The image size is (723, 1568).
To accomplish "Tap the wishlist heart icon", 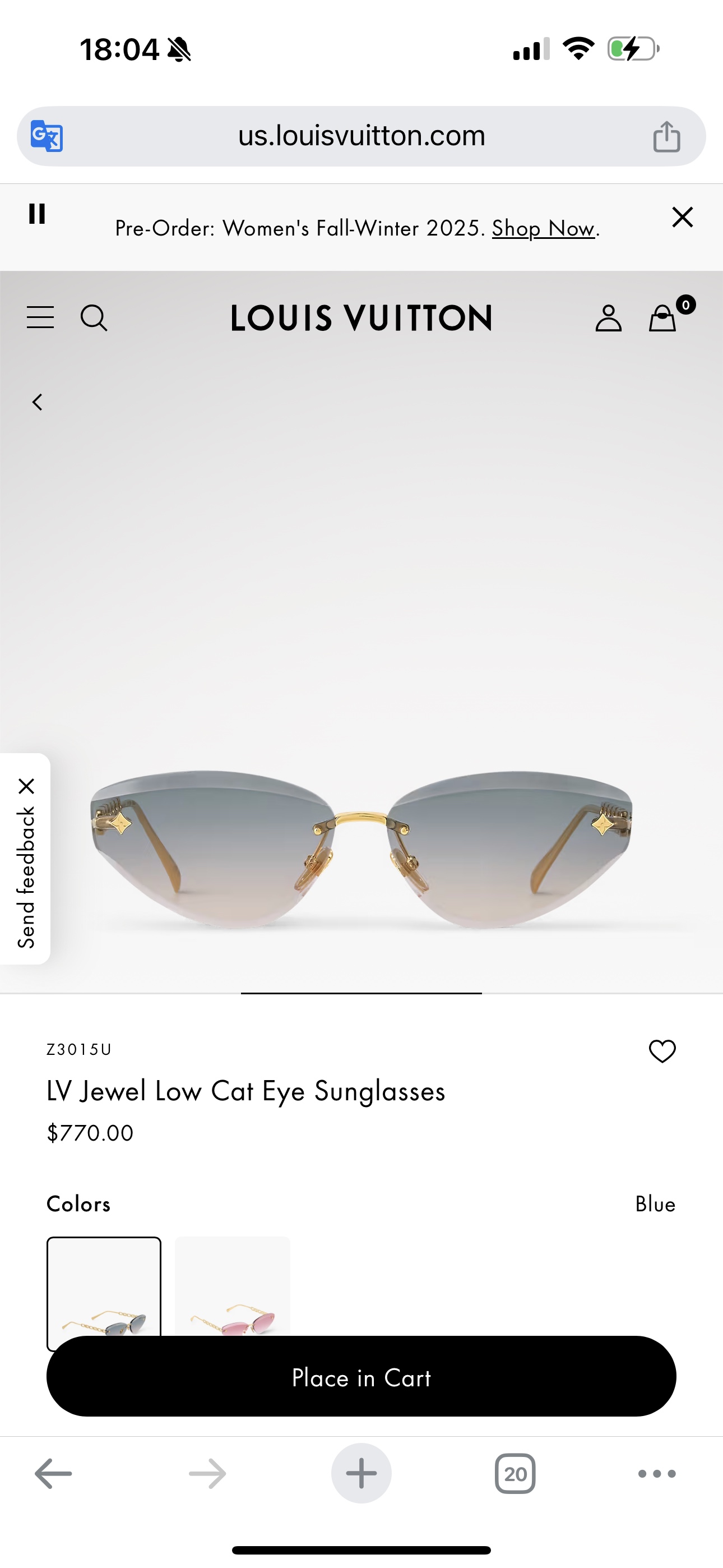I will [661, 1051].
